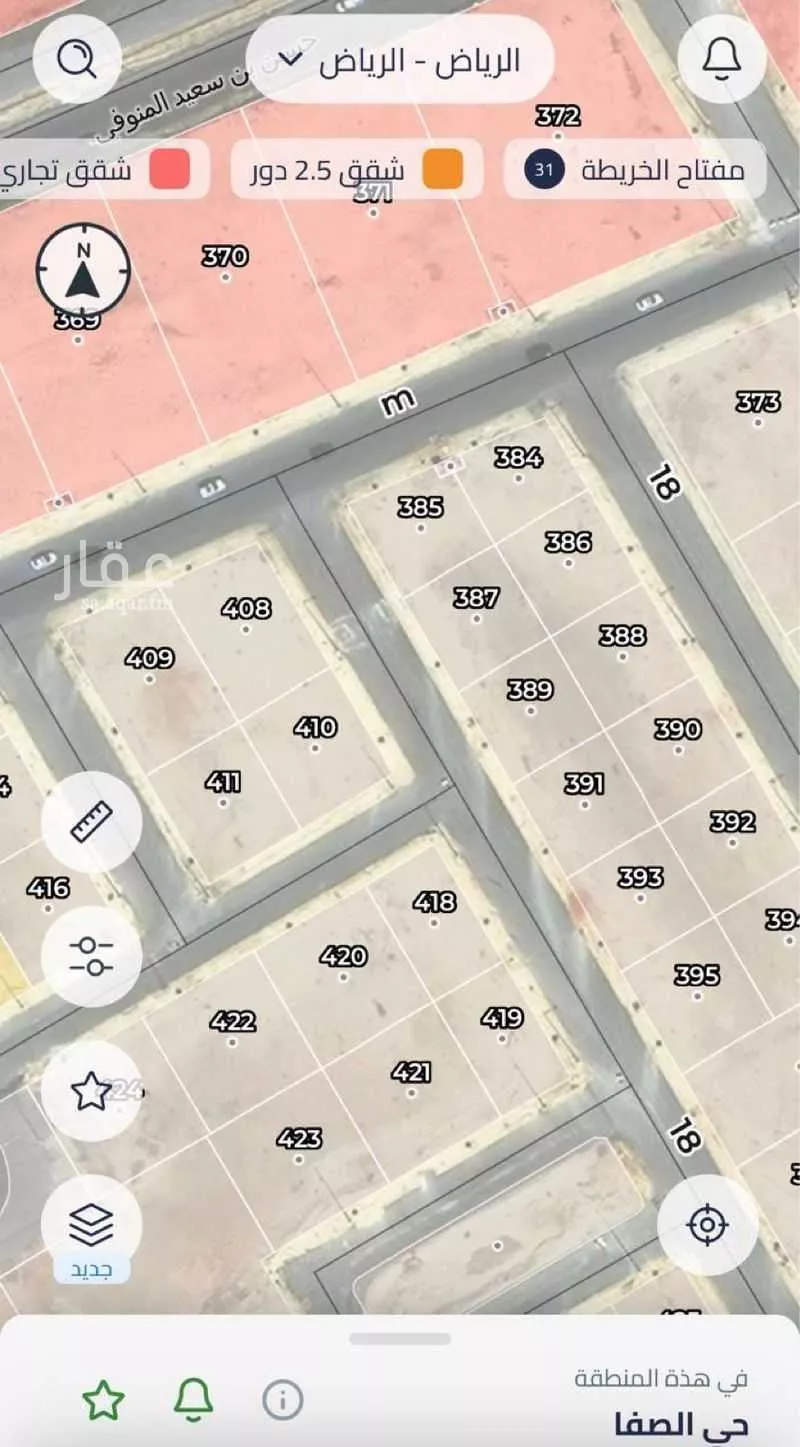This screenshot has width=800, height=1447.
Task: Select the شقق 2.5 دور legend chip
Action: click(x=357, y=169)
